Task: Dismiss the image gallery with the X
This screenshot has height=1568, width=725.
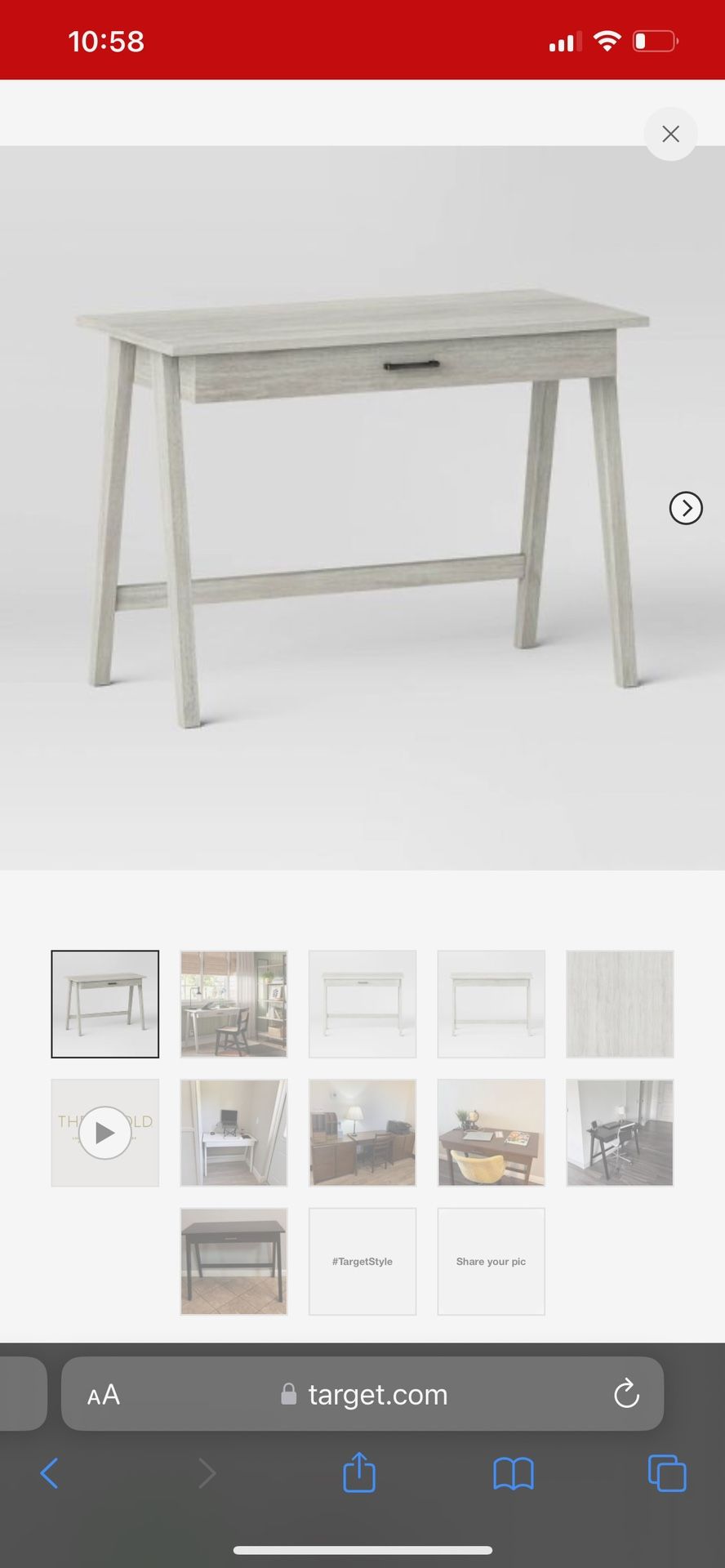Action: [x=670, y=133]
